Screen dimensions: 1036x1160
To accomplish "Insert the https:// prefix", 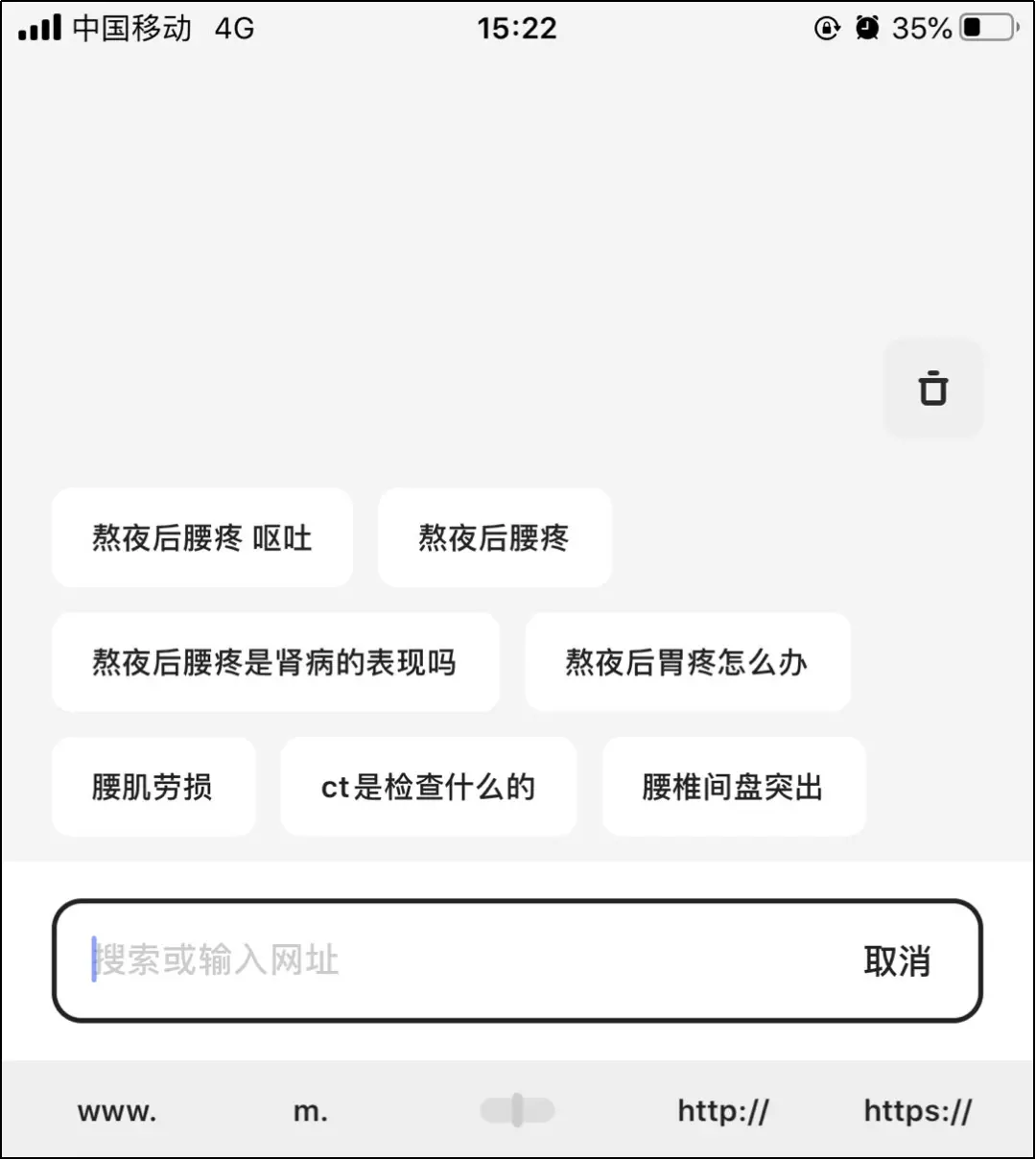I will pos(917,1111).
